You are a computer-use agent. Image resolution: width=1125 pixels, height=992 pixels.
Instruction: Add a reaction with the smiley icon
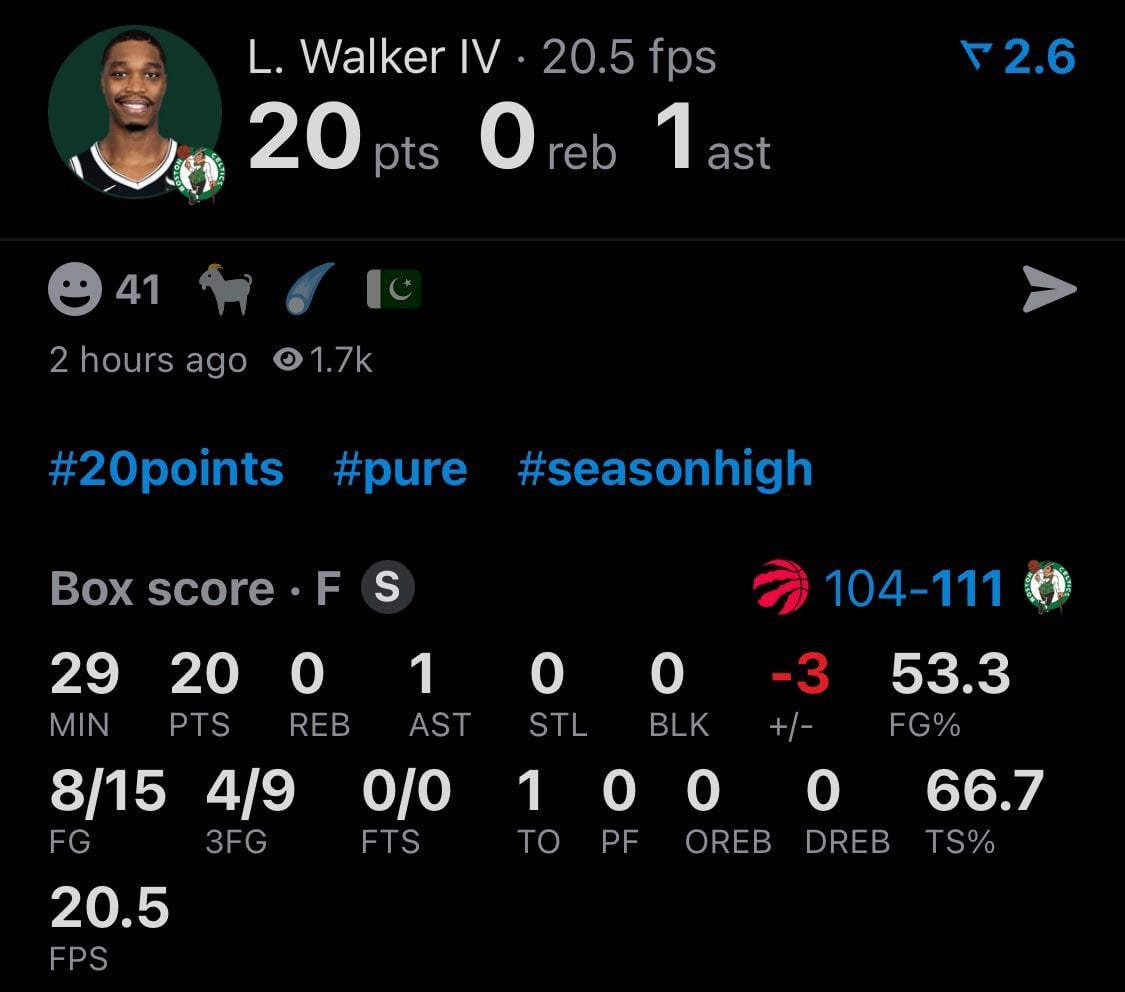tap(75, 289)
